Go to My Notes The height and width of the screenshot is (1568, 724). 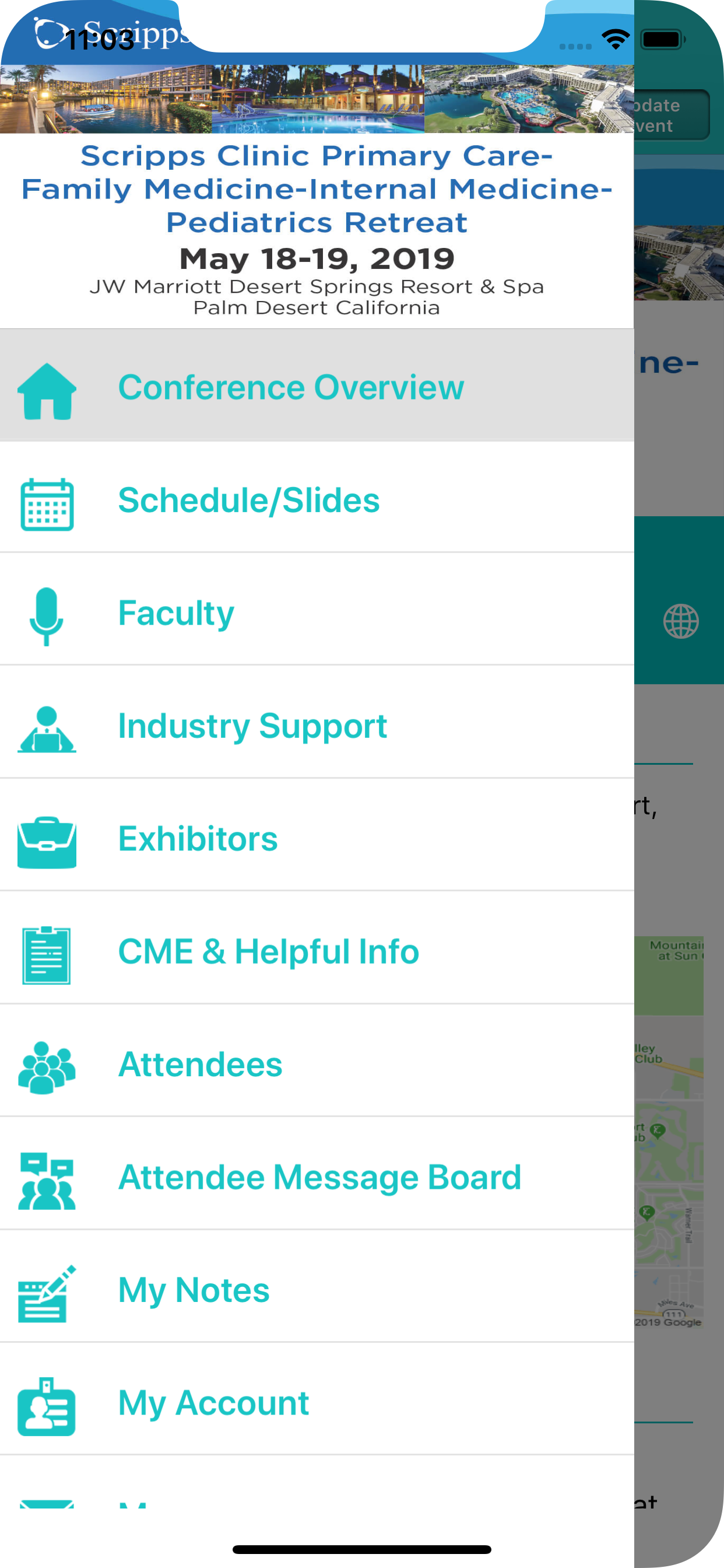click(317, 1288)
